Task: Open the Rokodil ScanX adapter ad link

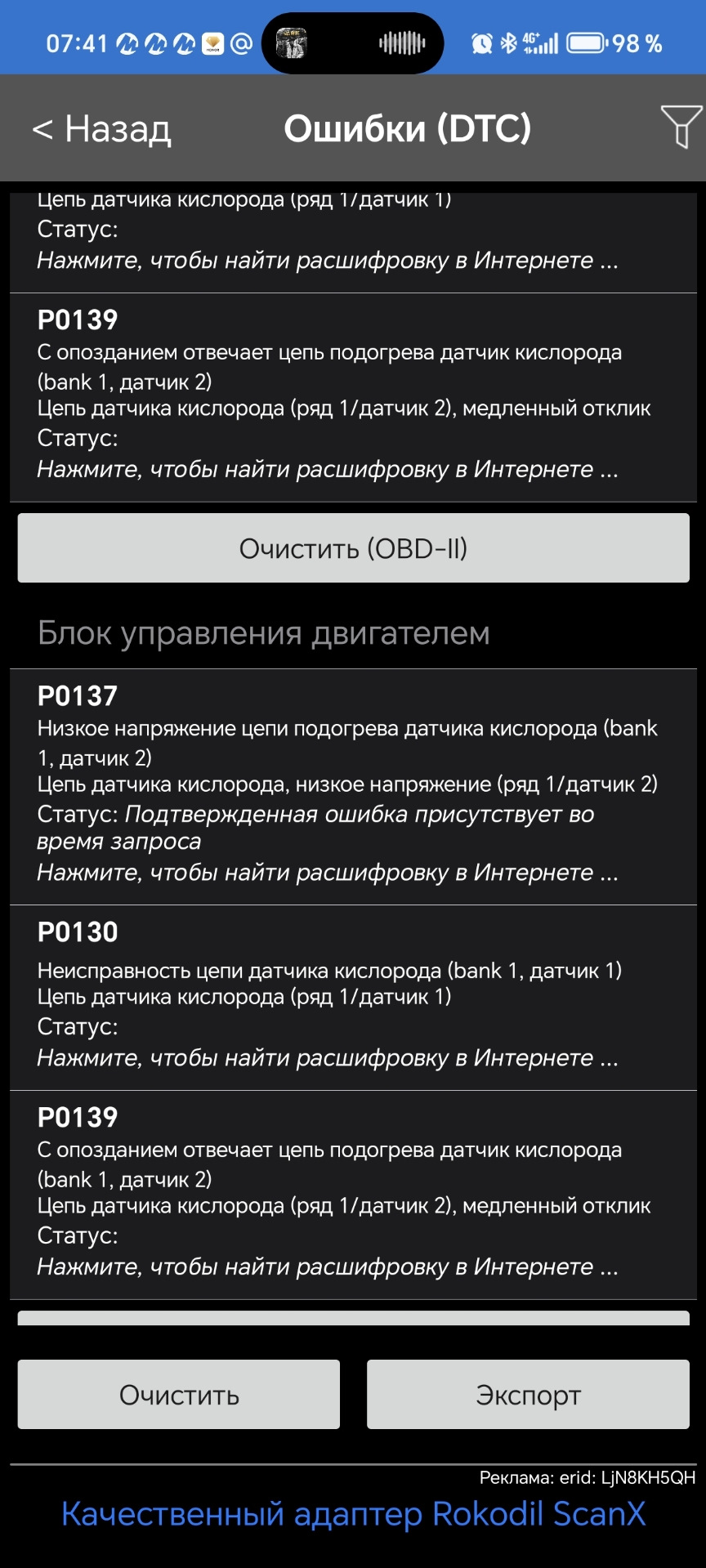Action: tap(353, 1514)
